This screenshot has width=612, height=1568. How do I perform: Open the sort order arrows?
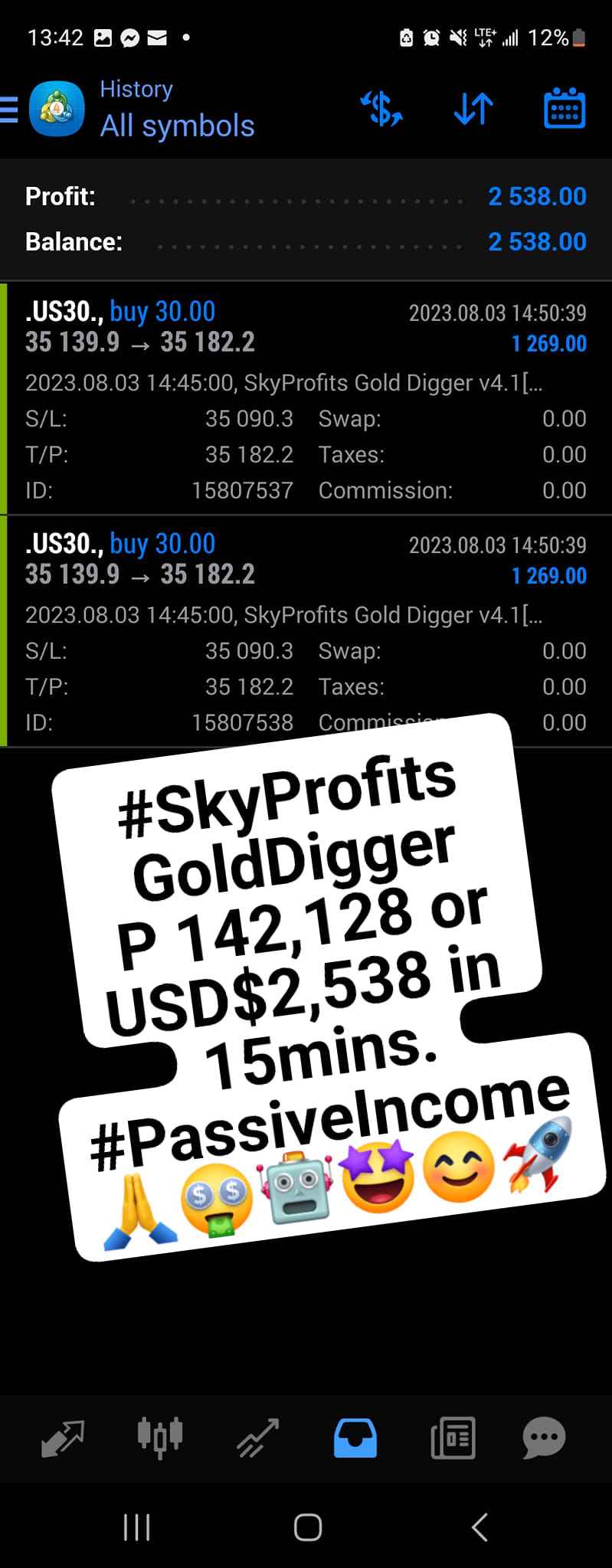(473, 109)
